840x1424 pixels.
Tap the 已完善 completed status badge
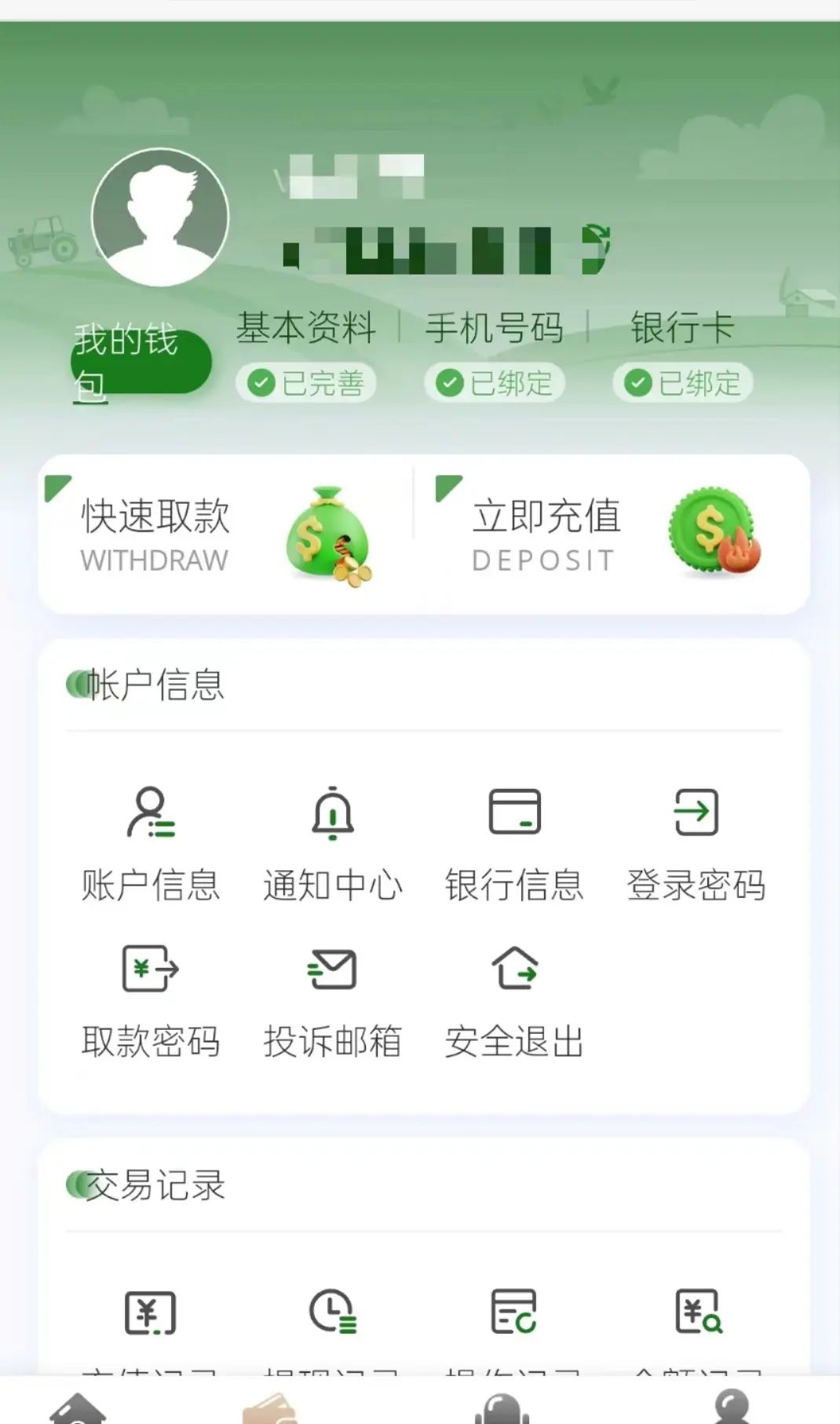click(307, 382)
